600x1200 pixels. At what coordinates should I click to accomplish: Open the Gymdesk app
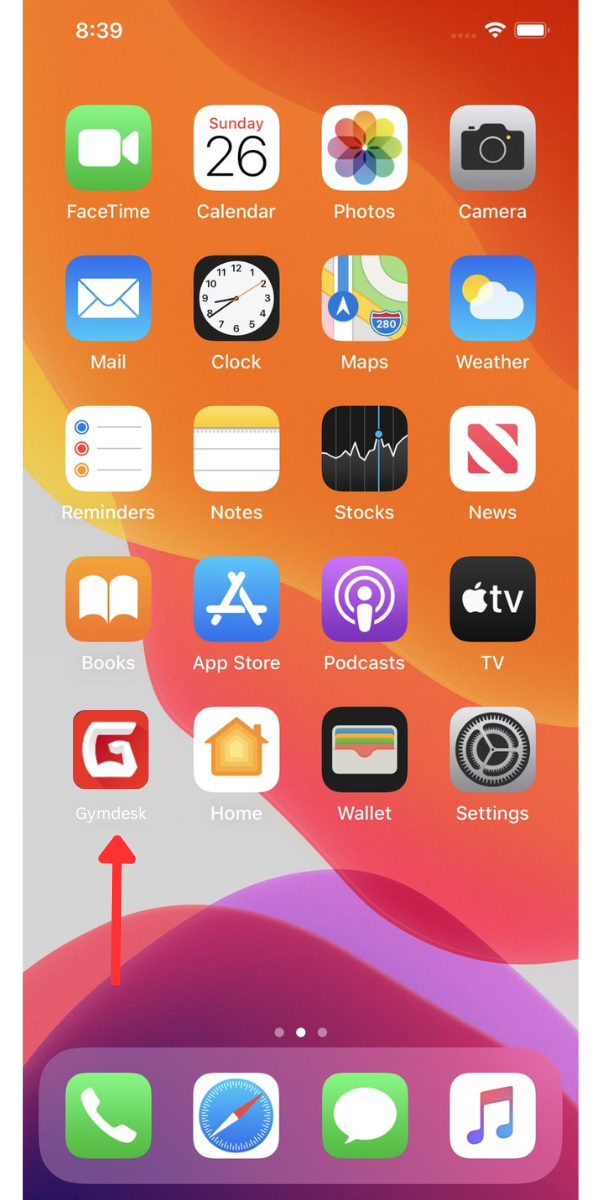(x=110, y=750)
